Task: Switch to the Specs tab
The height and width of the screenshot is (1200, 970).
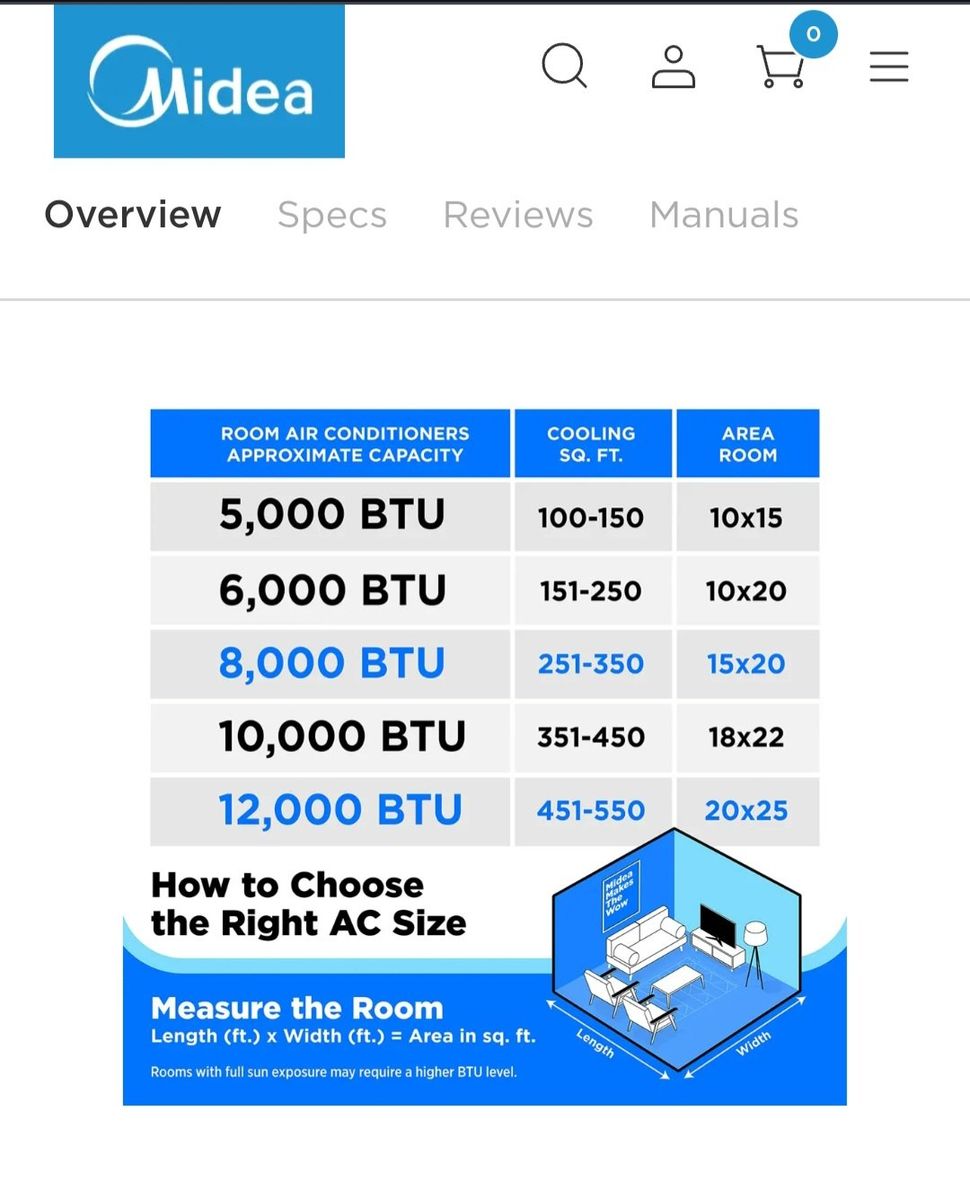Action: pyautogui.click(x=332, y=215)
